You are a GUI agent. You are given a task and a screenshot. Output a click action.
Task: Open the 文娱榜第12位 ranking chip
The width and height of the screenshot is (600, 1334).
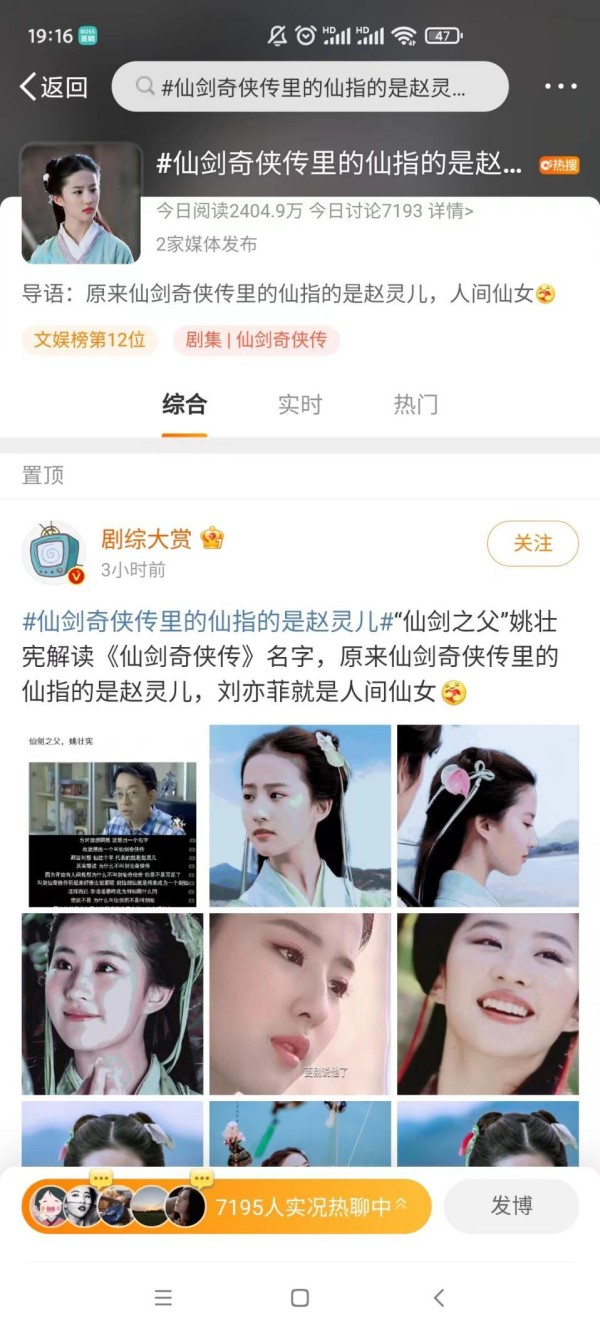coord(90,340)
